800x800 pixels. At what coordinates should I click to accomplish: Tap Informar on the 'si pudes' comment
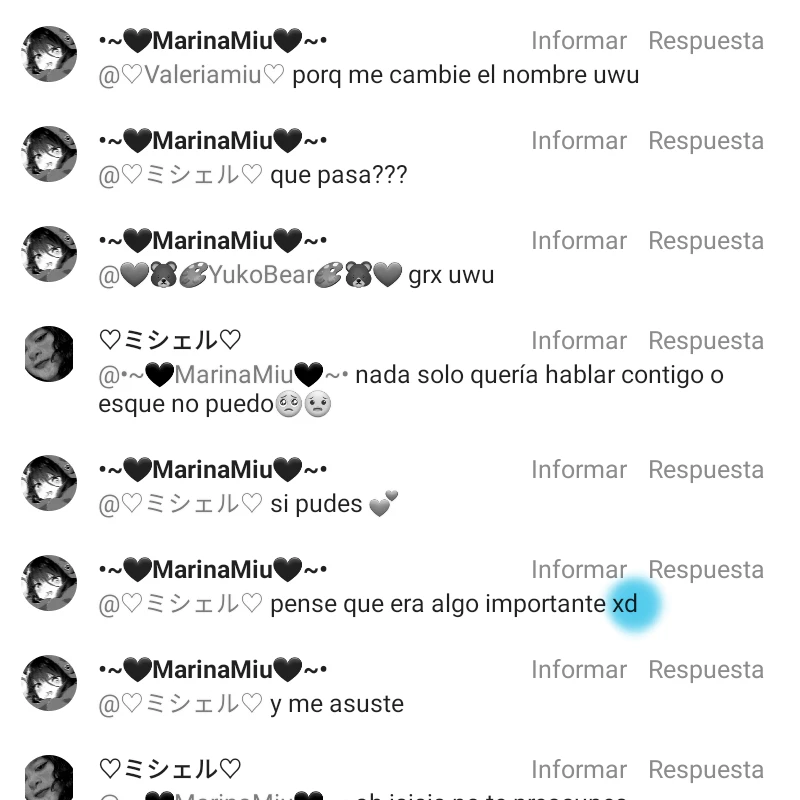[x=579, y=470]
